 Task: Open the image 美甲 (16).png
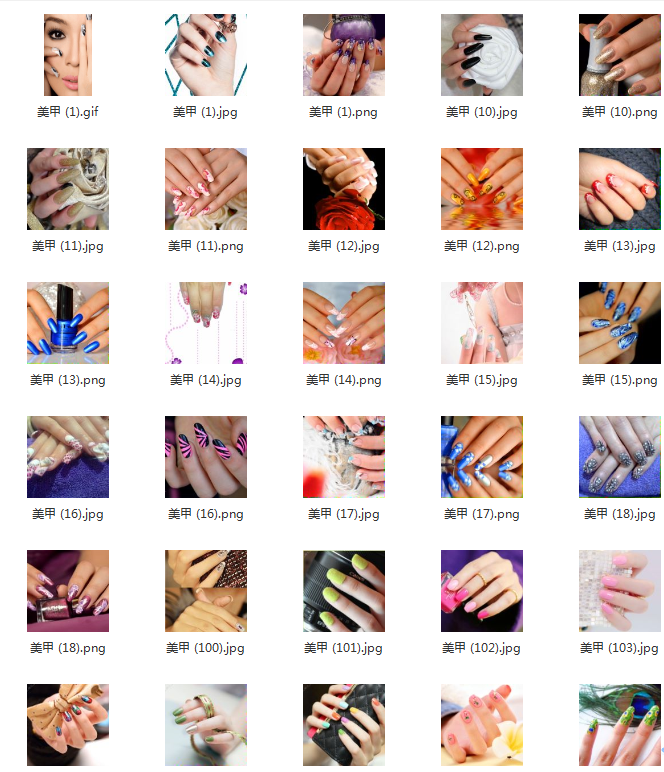(x=206, y=457)
